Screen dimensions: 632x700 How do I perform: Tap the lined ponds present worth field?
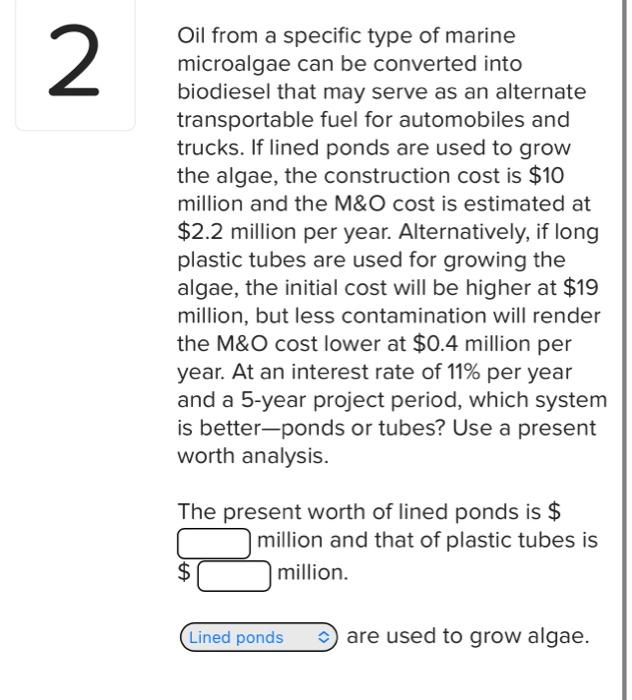214,542
